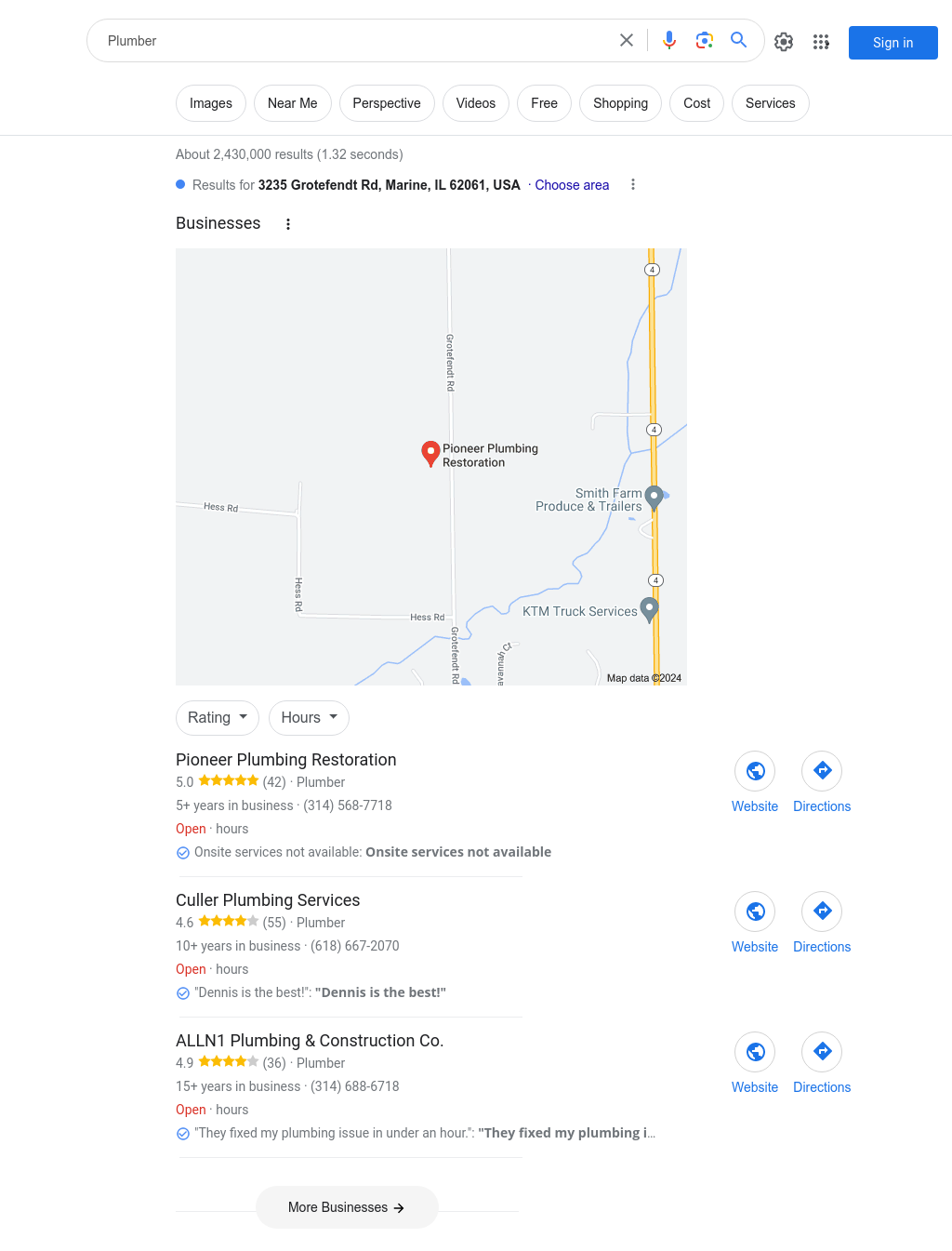Start a voice search with the microphone
This screenshot has width=952, height=1251.
pyautogui.click(x=669, y=40)
